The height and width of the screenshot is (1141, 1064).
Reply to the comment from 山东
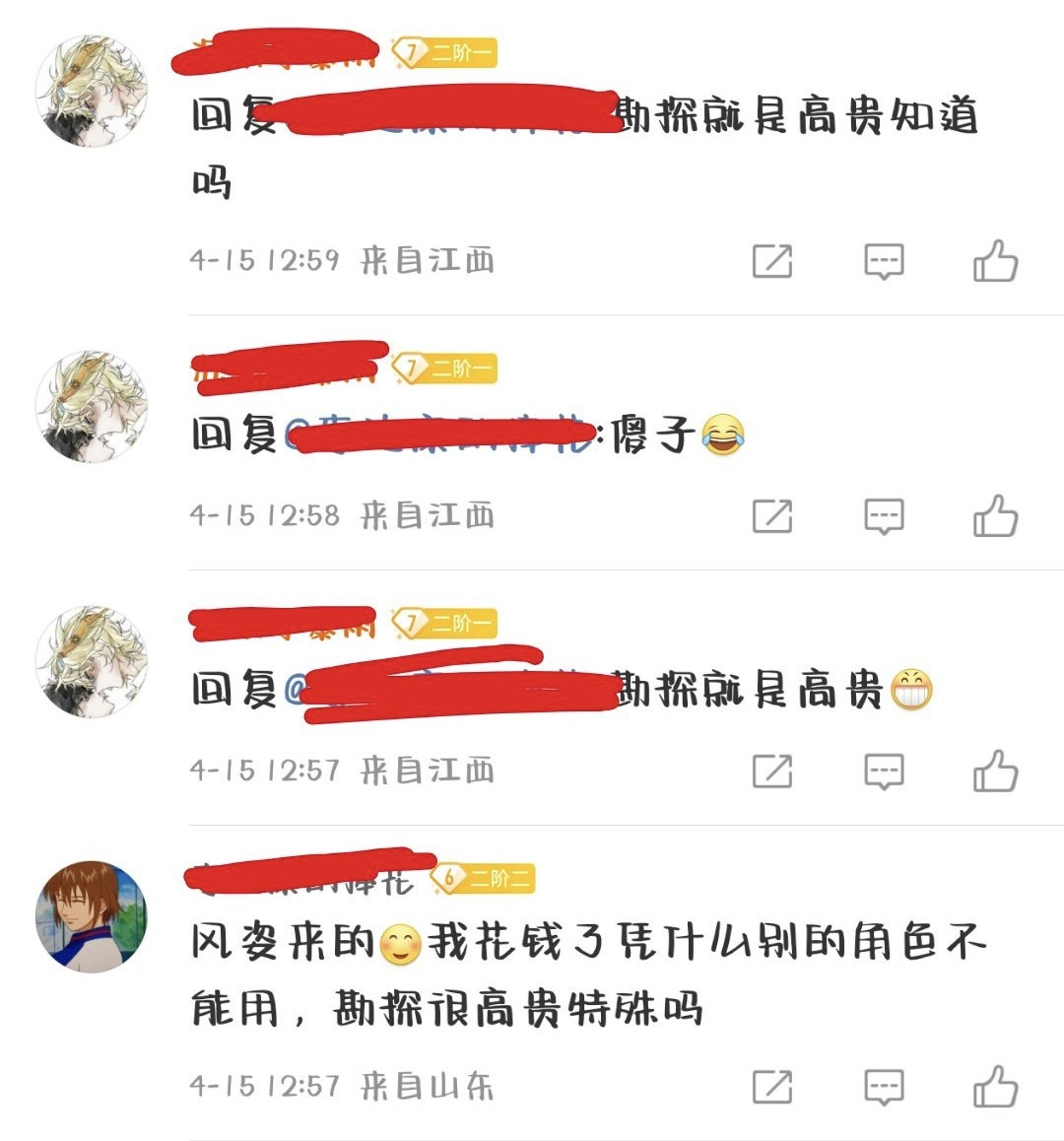(884, 1087)
